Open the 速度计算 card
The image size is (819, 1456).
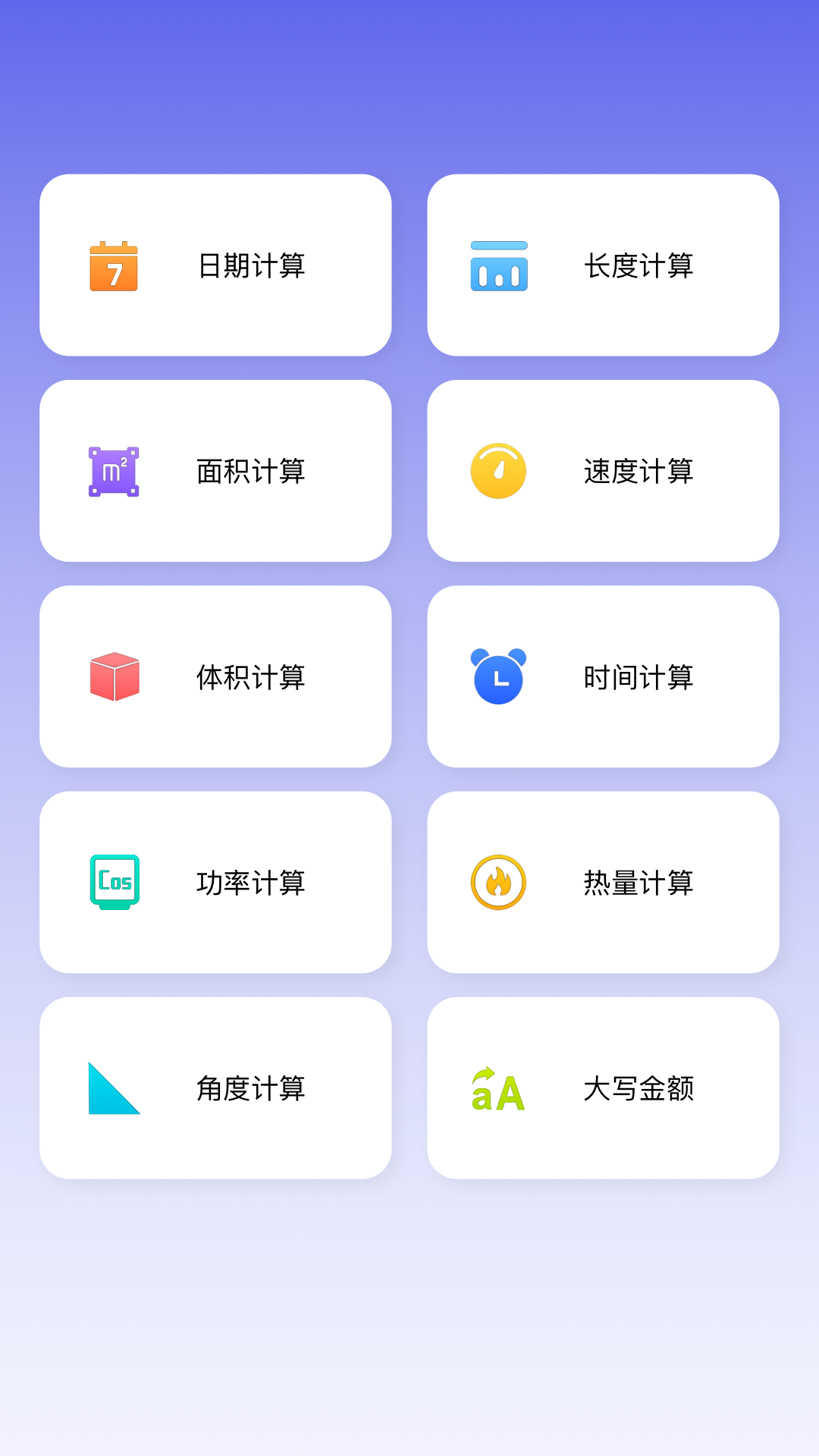(x=603, y=470)
